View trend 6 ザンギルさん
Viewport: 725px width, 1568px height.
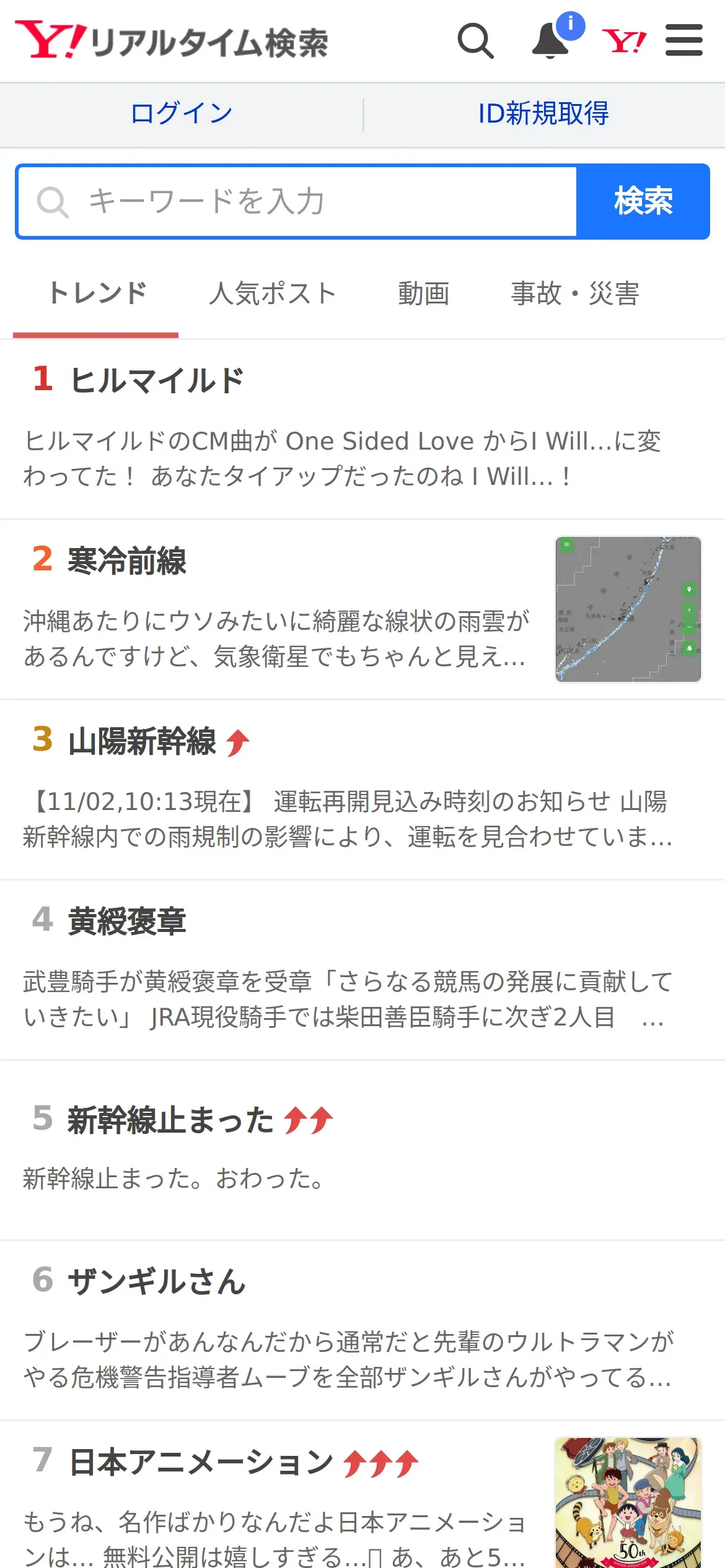[362, 1330]
